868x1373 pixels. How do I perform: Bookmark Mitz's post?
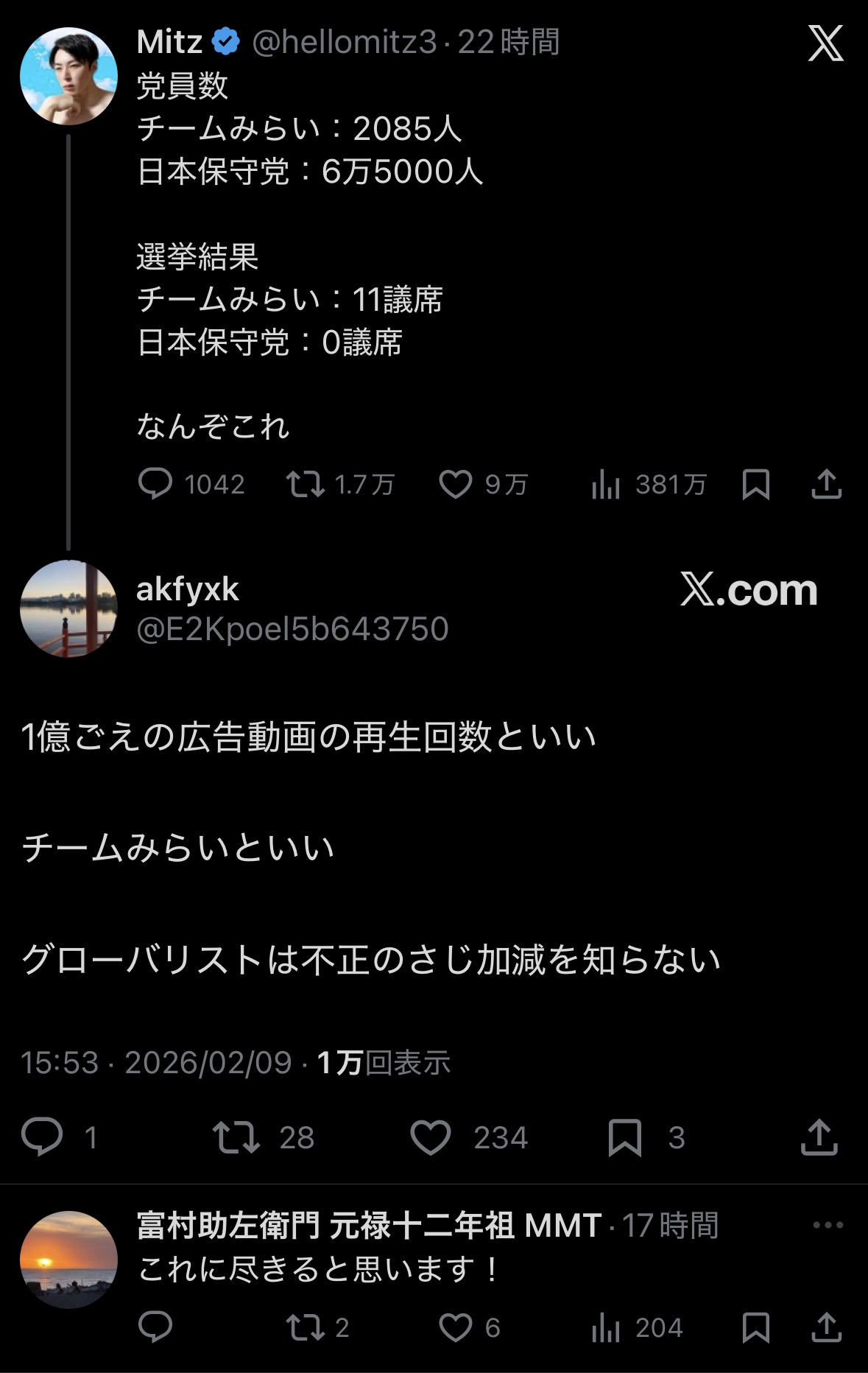point(755,484)
